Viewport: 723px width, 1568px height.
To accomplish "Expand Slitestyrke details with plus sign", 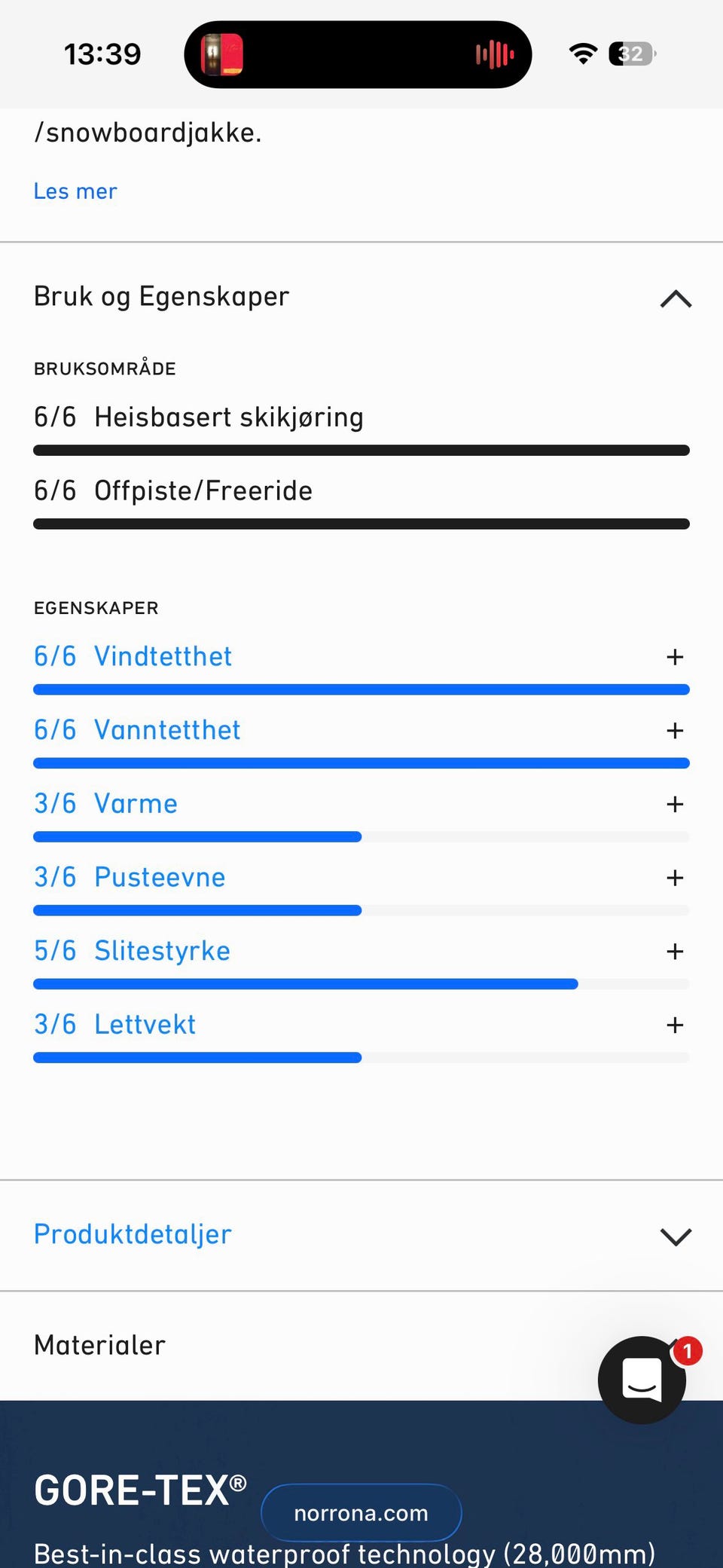I will pos(675,951).
